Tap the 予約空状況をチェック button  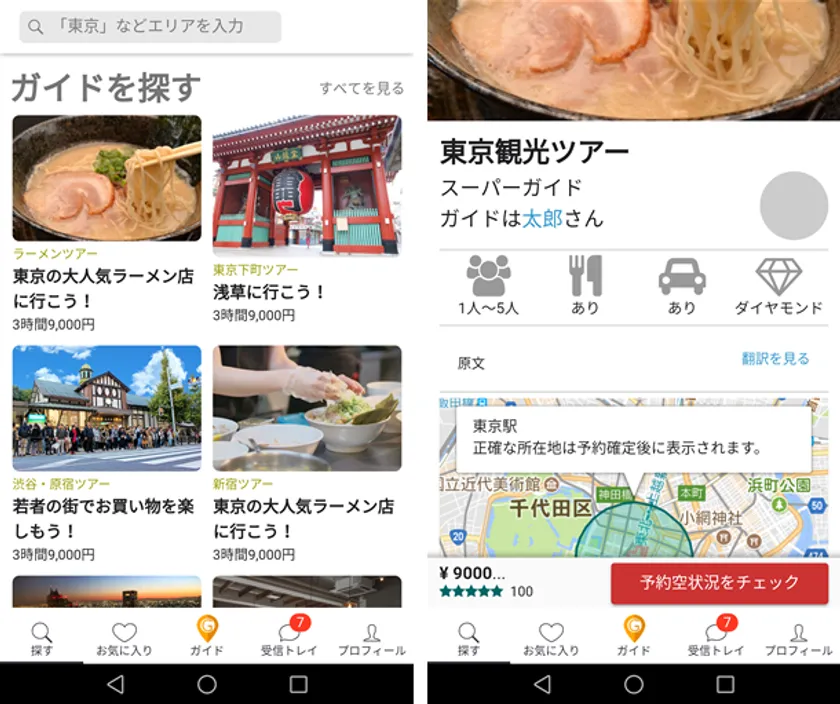pyautogui.click(x=719, y=582)
